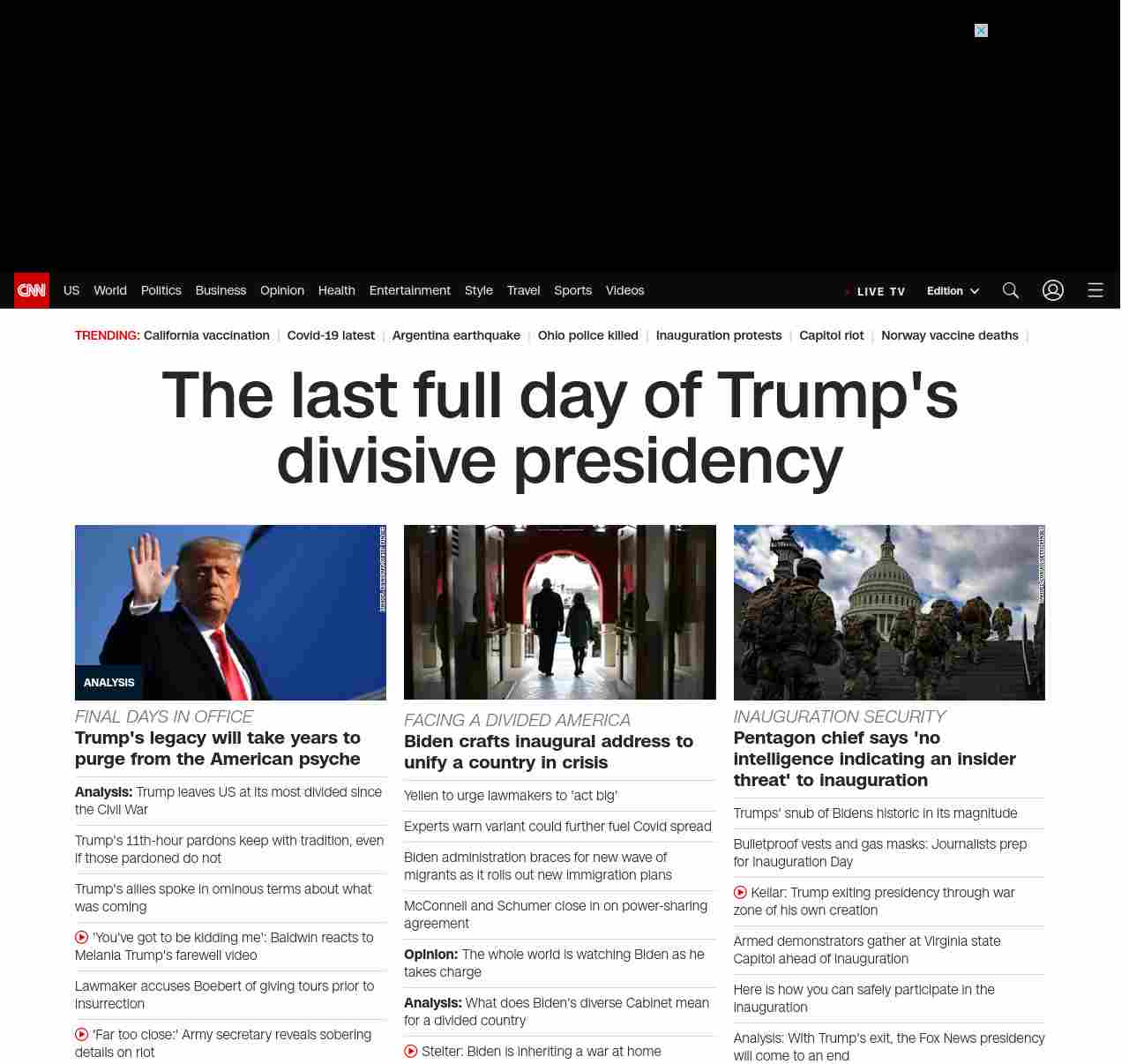1129x1064 pixels.
Task: Watch Live TV
Action: click(x=879, y=291)
